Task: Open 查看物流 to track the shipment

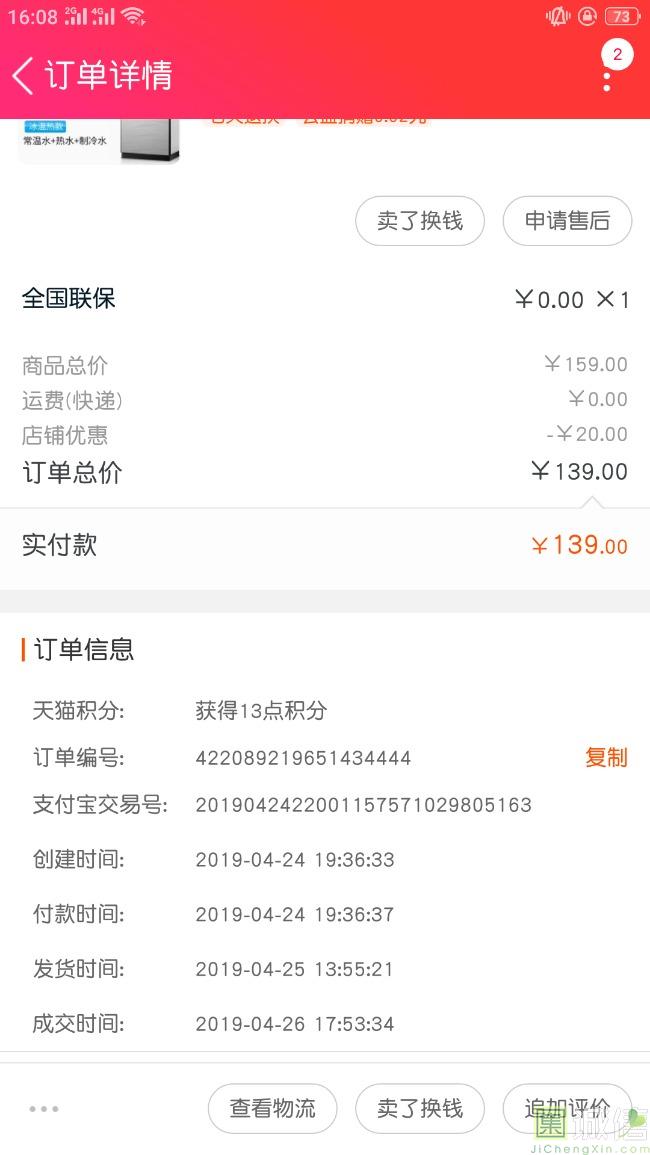Action: pyautogui.click(x=272, y=1108)
